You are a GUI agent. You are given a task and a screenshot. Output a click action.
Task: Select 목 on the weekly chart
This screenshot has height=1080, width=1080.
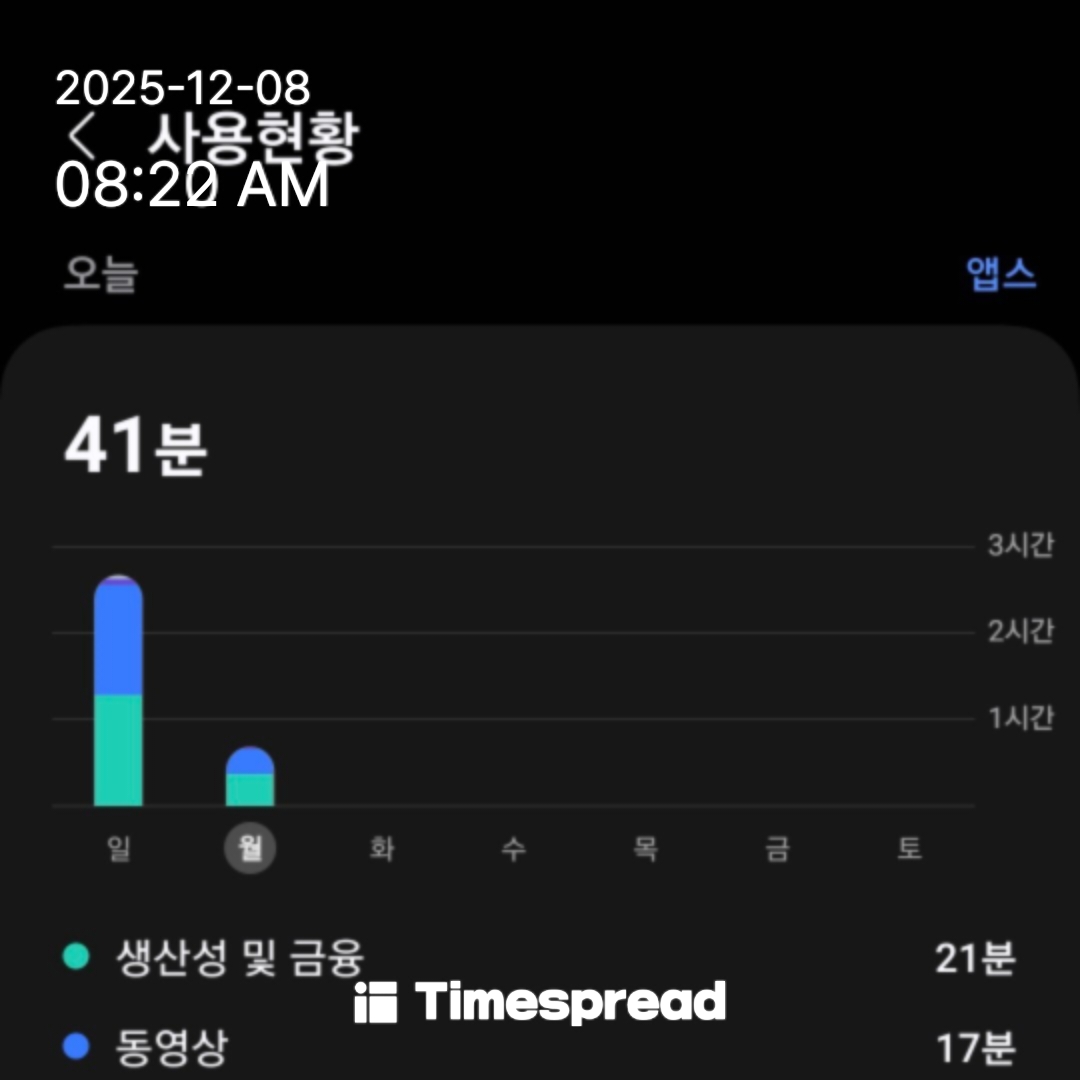pos(645,850)
